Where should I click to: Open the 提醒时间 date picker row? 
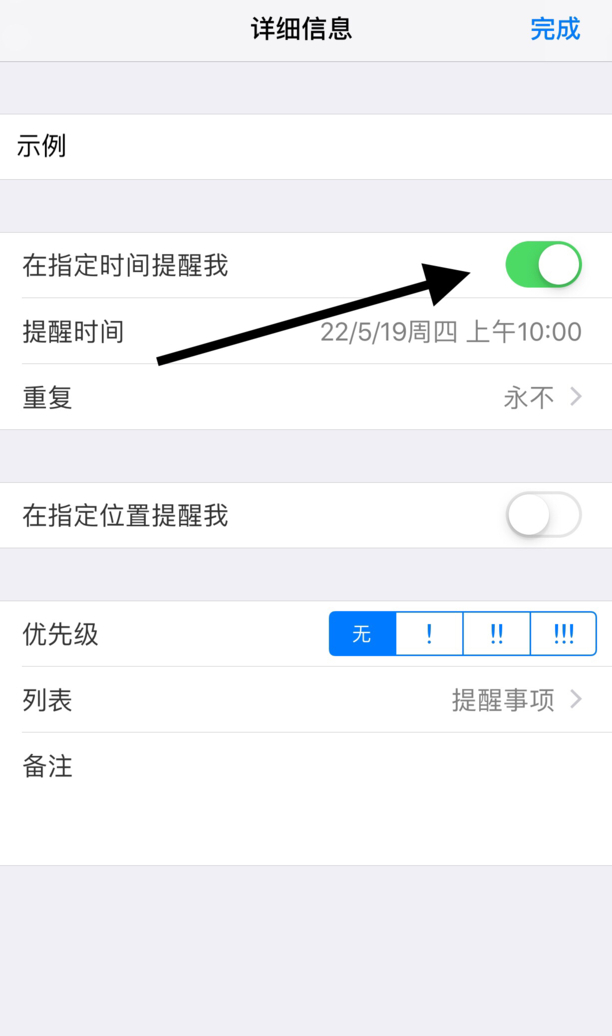(x=306, y=331)
